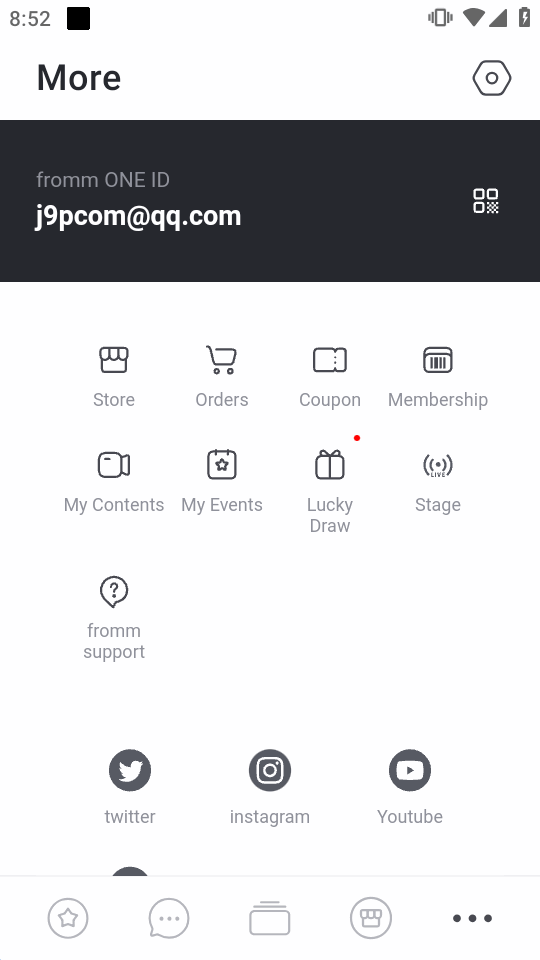The image size is (540, 960).
Task: Open the Youtube link
Action: (410, 787)
